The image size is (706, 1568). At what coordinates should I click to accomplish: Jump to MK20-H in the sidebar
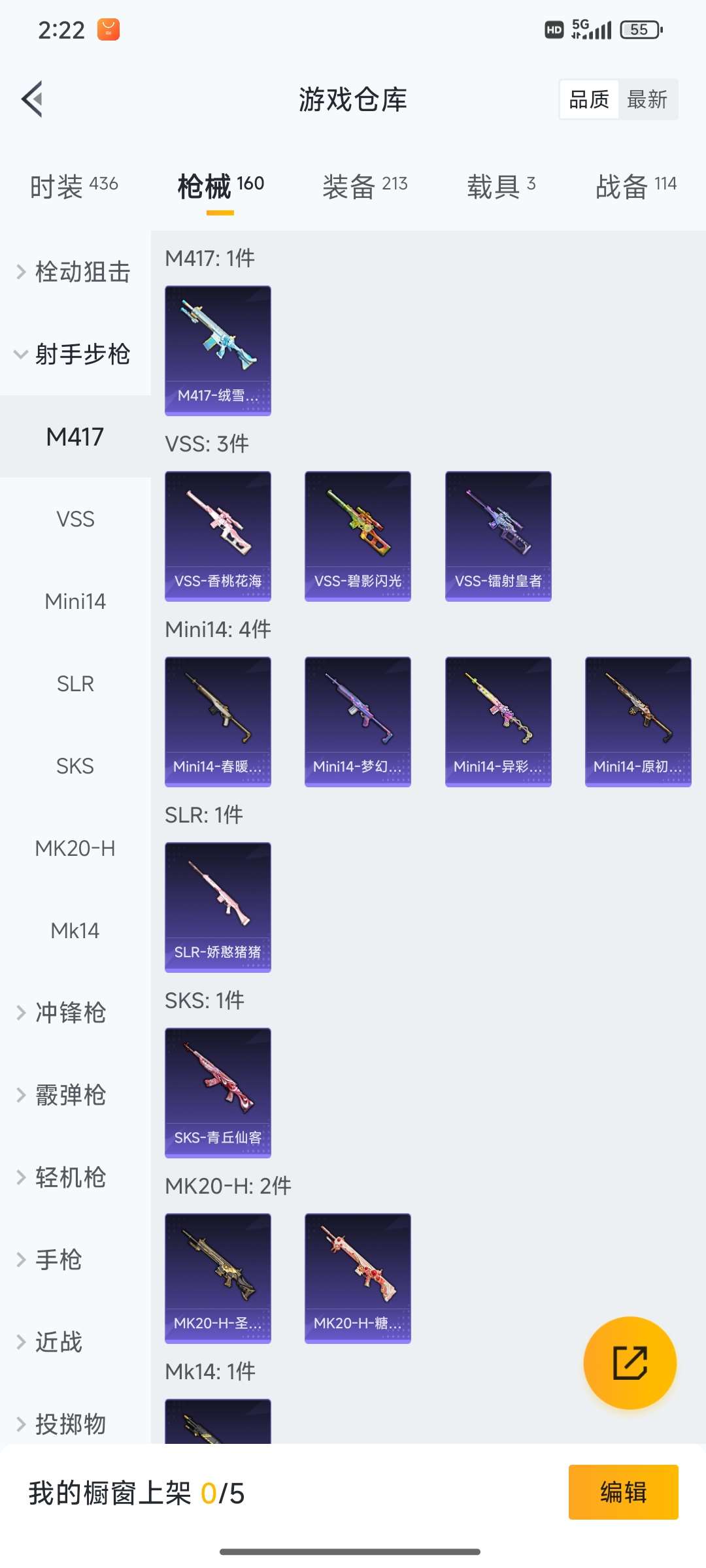75,848
